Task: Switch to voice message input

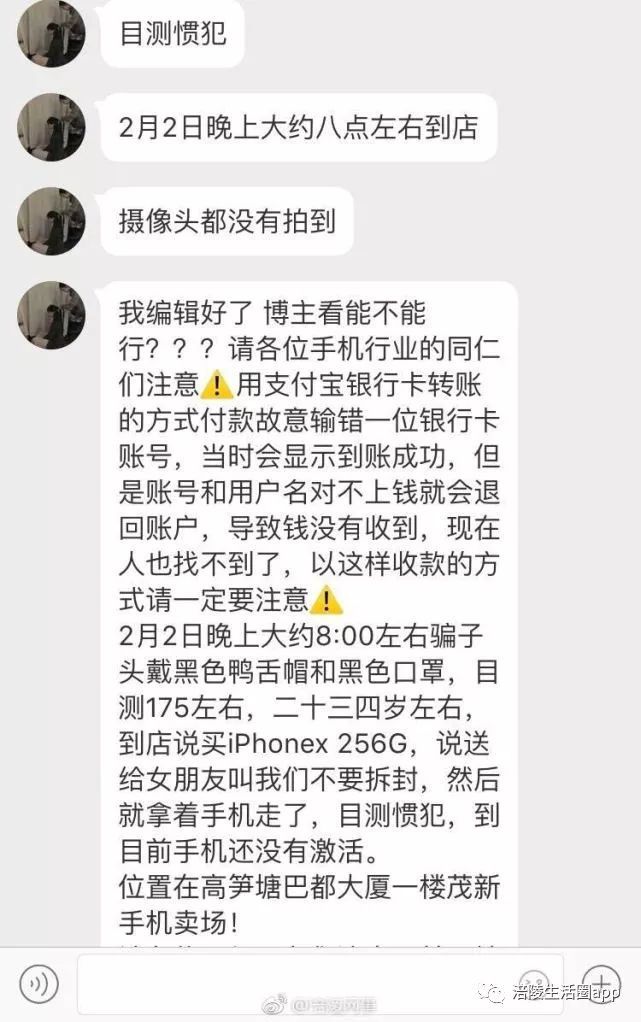Action: [x=39, y=985]
